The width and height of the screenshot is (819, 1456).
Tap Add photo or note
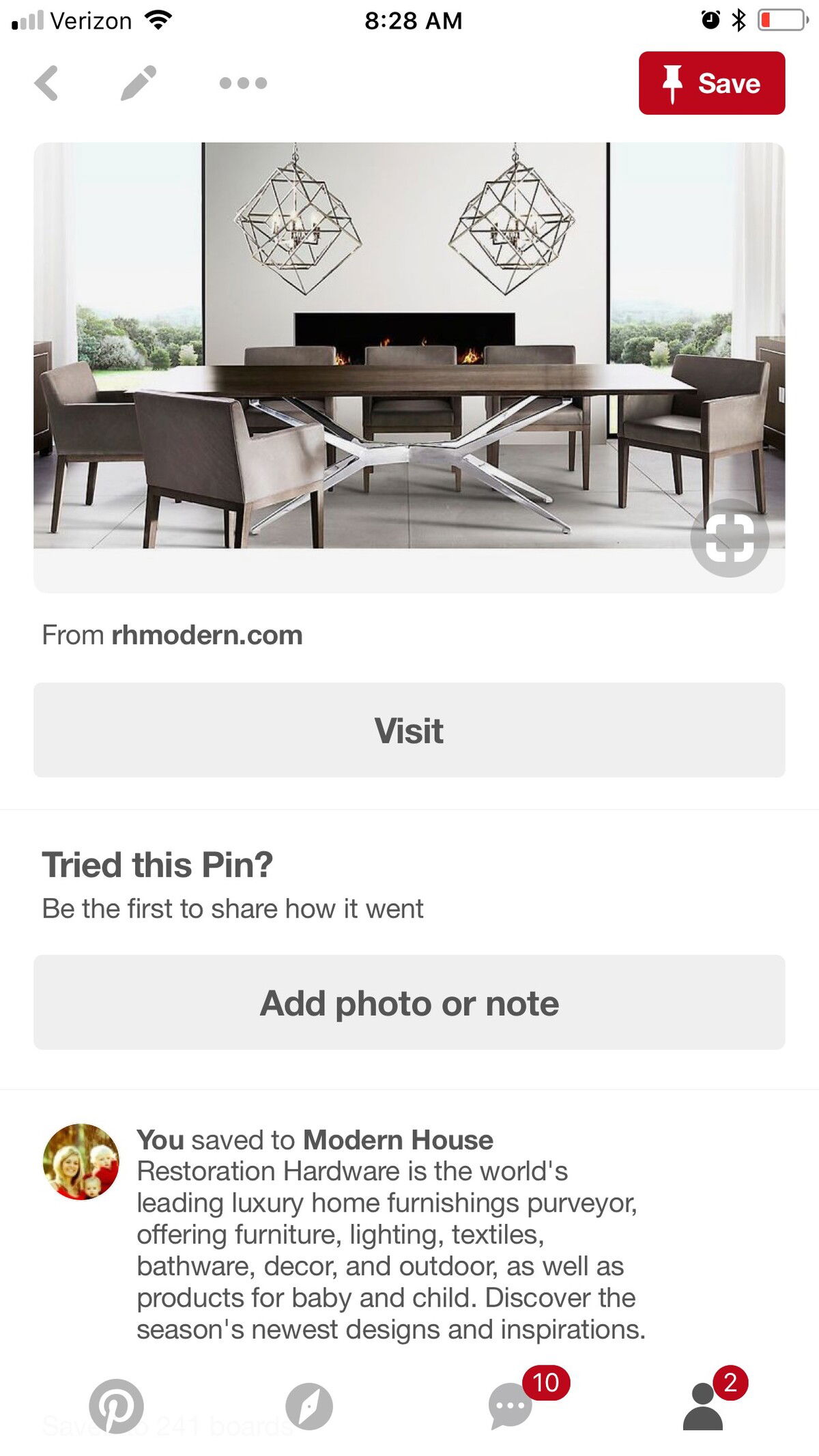(x=409, y=1003)
